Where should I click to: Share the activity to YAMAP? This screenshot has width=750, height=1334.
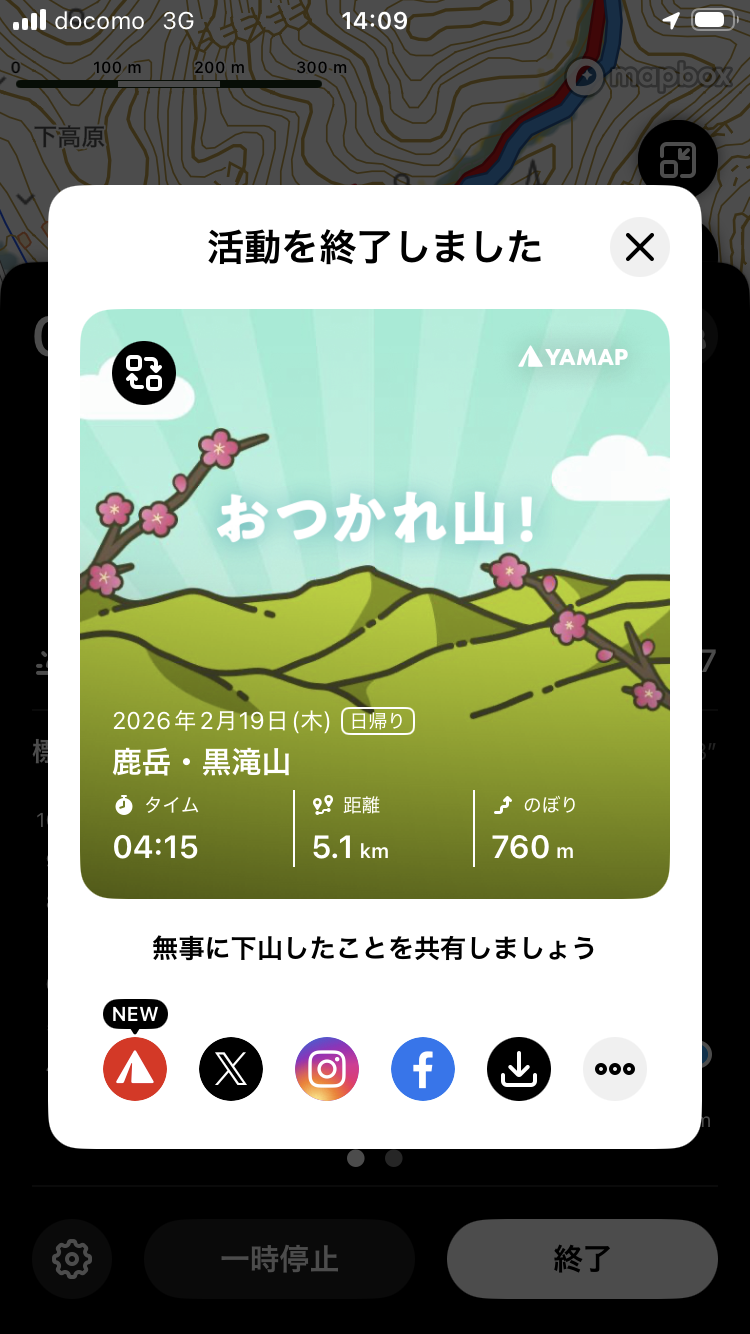pyautogui.click(x=135, y=1069)
